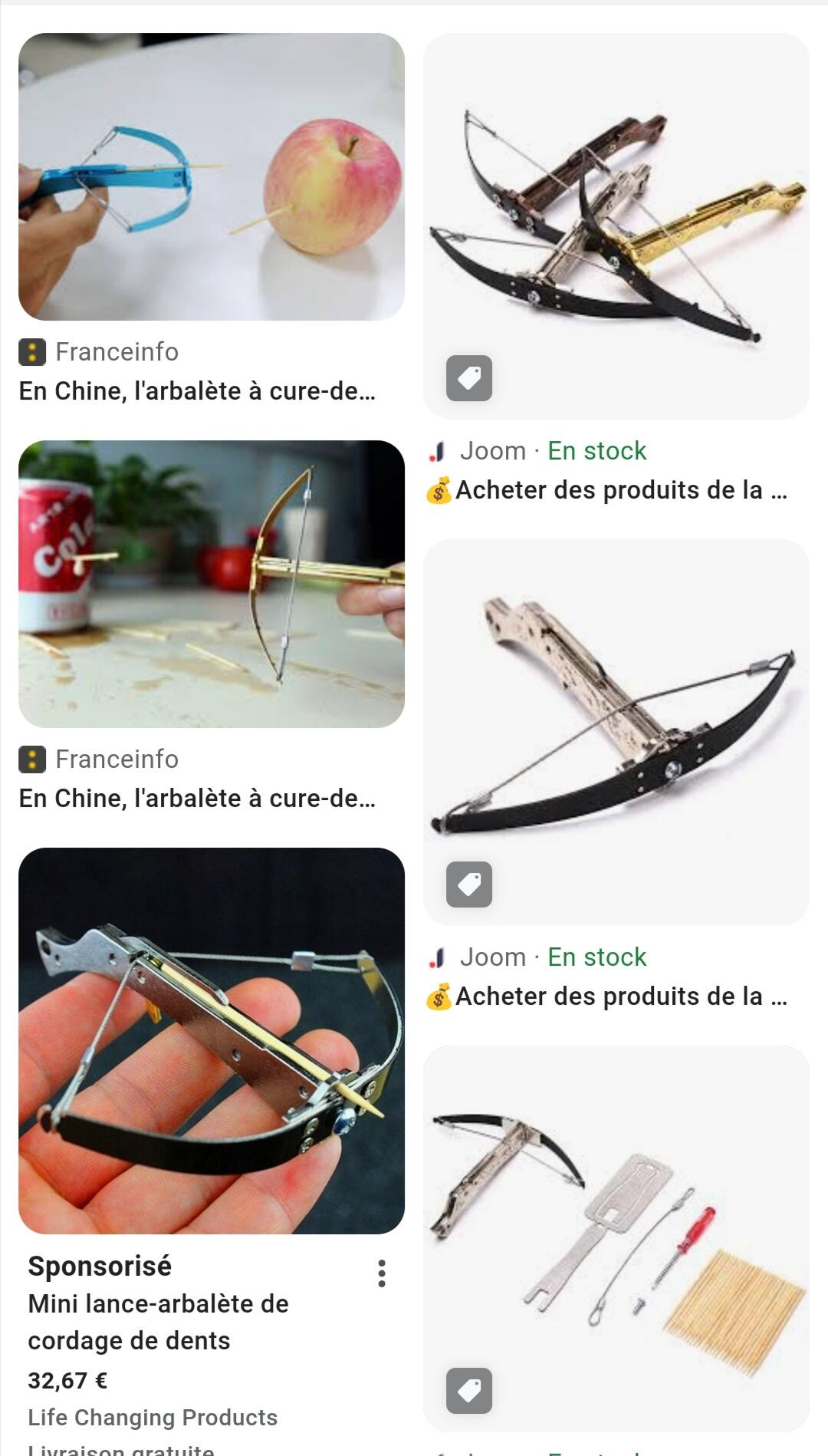Open the Joom image with three crossbows
Viewport: 828px width, 1456px height.
pyautogui.click(x=616, y=226)
